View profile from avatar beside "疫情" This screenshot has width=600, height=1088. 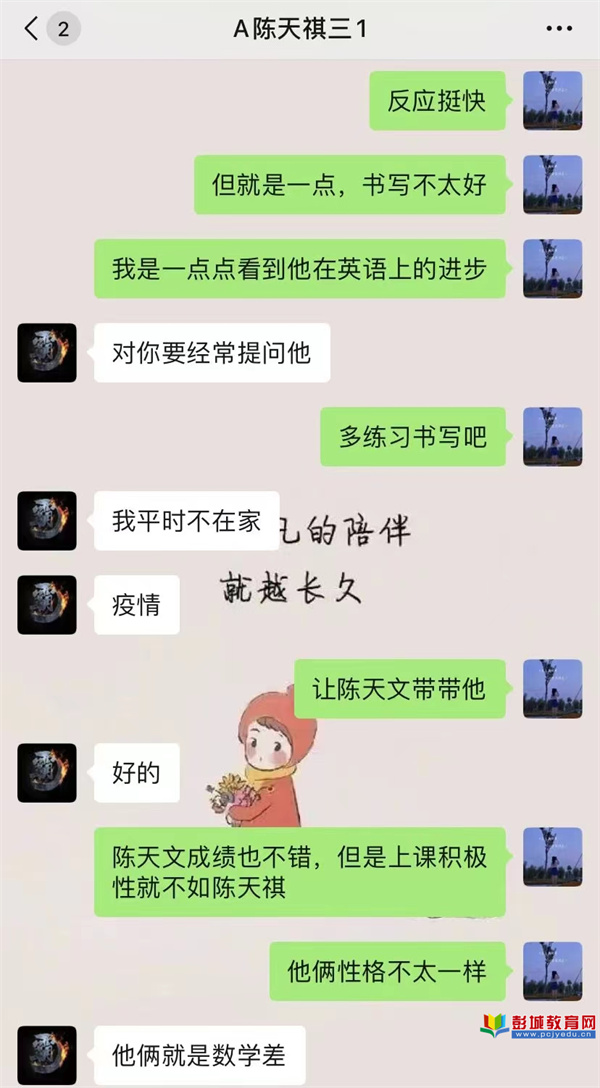(x=47, y=604)
